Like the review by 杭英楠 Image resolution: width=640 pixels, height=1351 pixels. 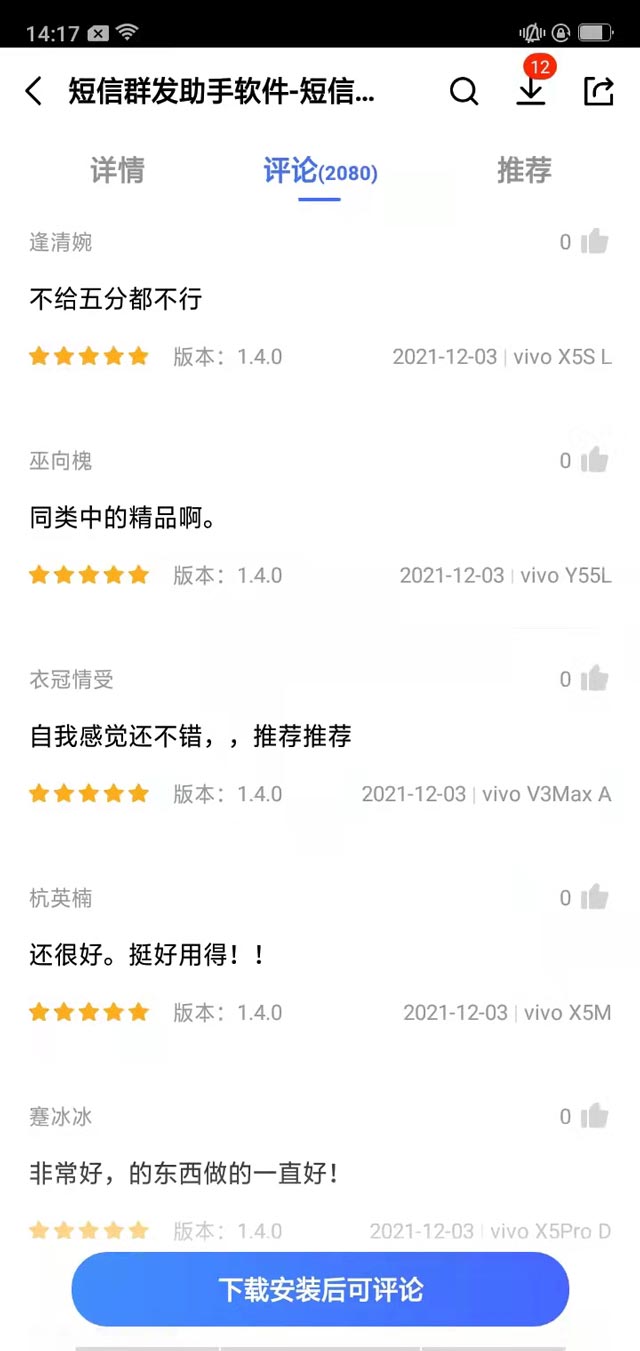(594, 897)
